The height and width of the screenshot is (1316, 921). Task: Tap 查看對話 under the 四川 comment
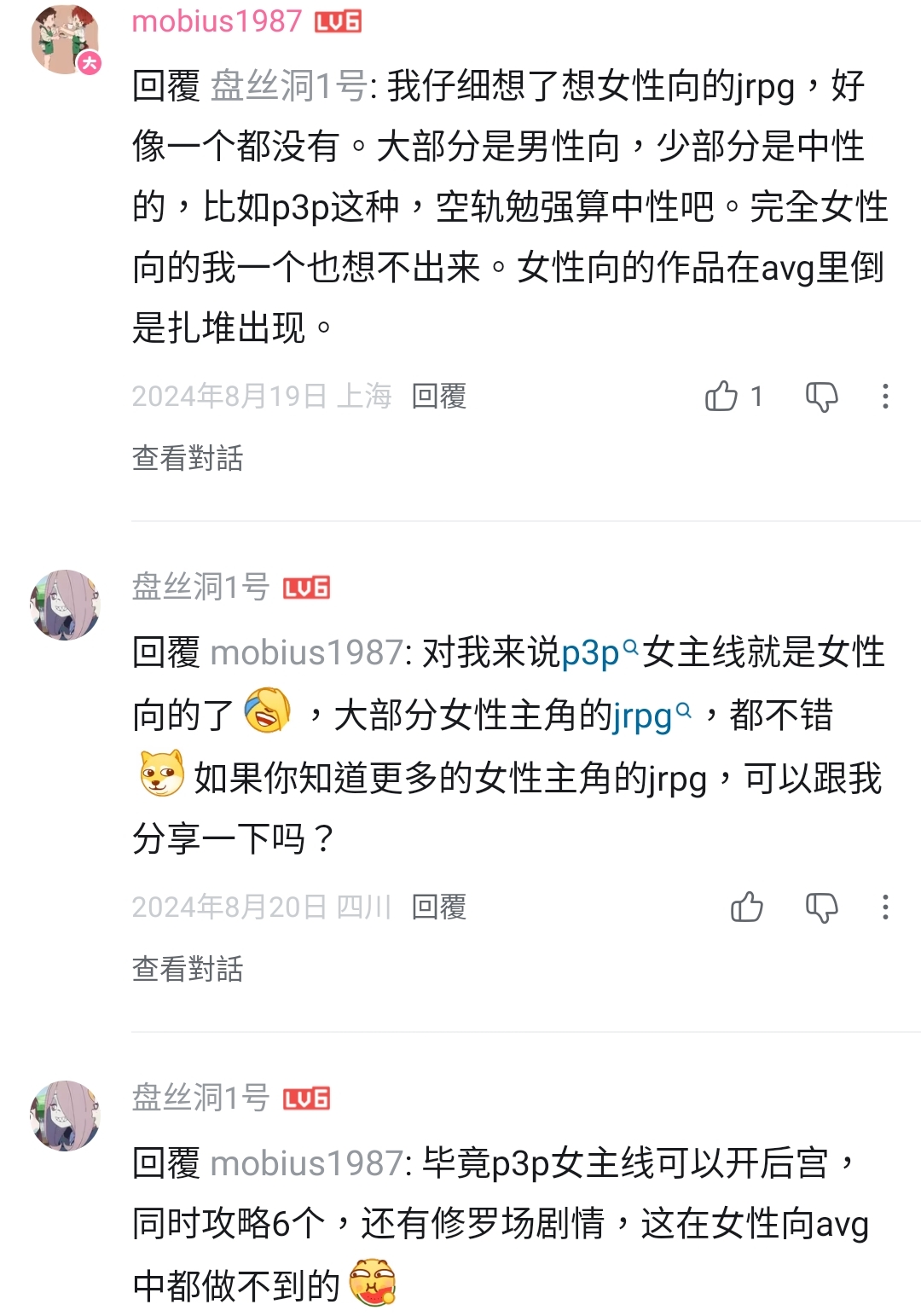coord(188,969)
